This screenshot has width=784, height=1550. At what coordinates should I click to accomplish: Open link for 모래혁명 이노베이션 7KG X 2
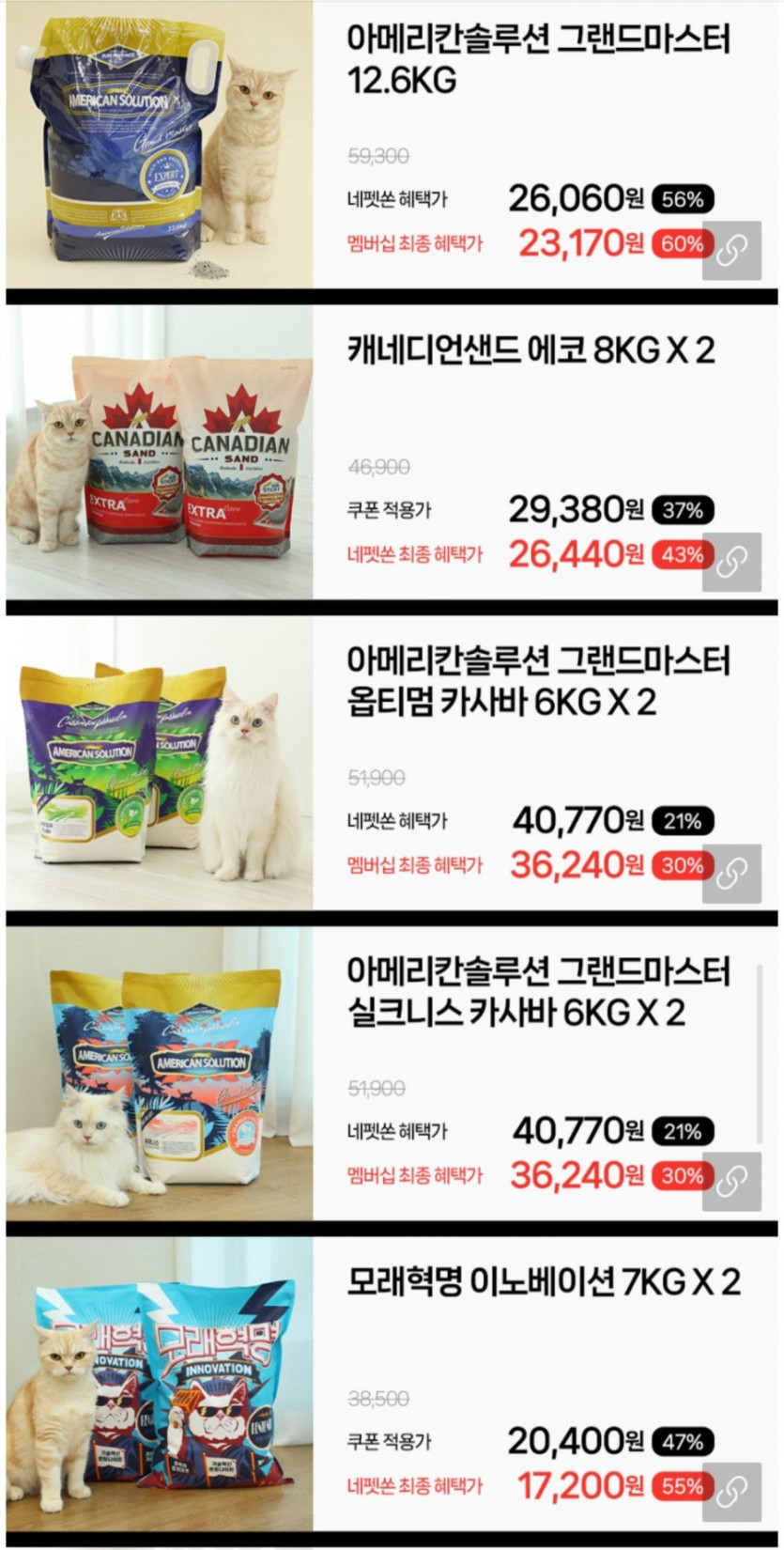coord(731,1492)
